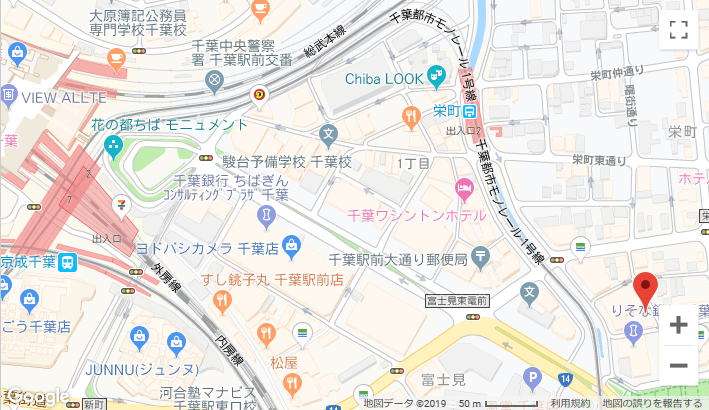This screenshot has width=709, height=410.
Task: Select the ヨドバシカメラ 千葉店 shop marker
Action: (x=291, y=243)
